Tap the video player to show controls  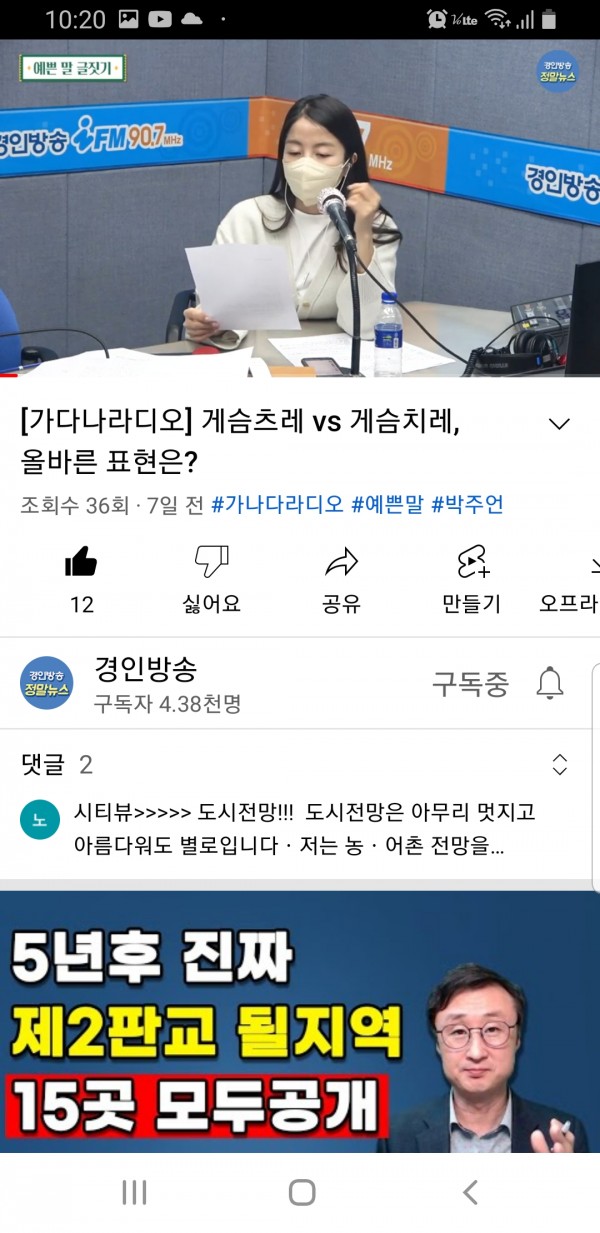[300, 208]
